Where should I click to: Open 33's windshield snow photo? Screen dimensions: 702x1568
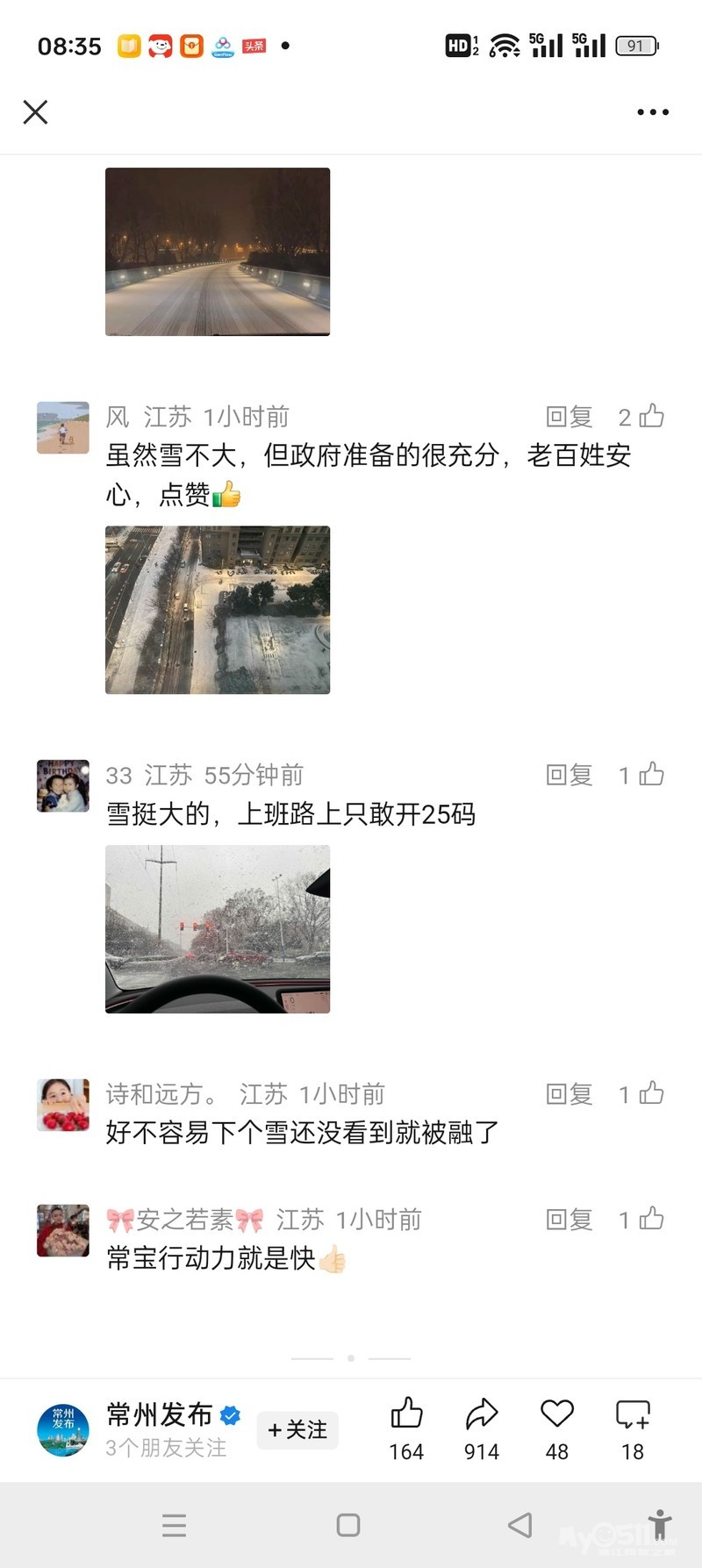click(218, 929)
